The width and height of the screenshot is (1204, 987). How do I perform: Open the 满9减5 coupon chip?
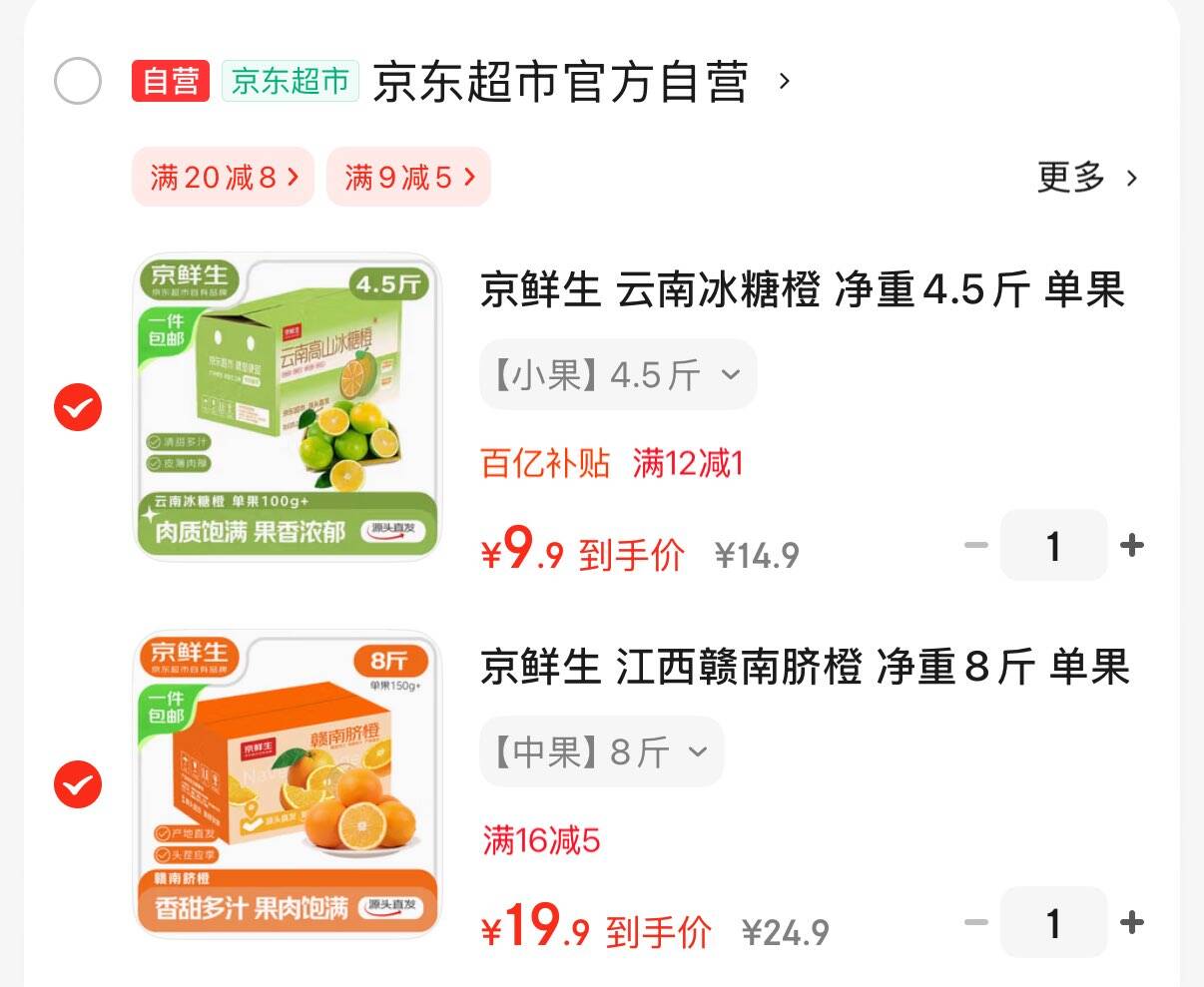(409, 178)
